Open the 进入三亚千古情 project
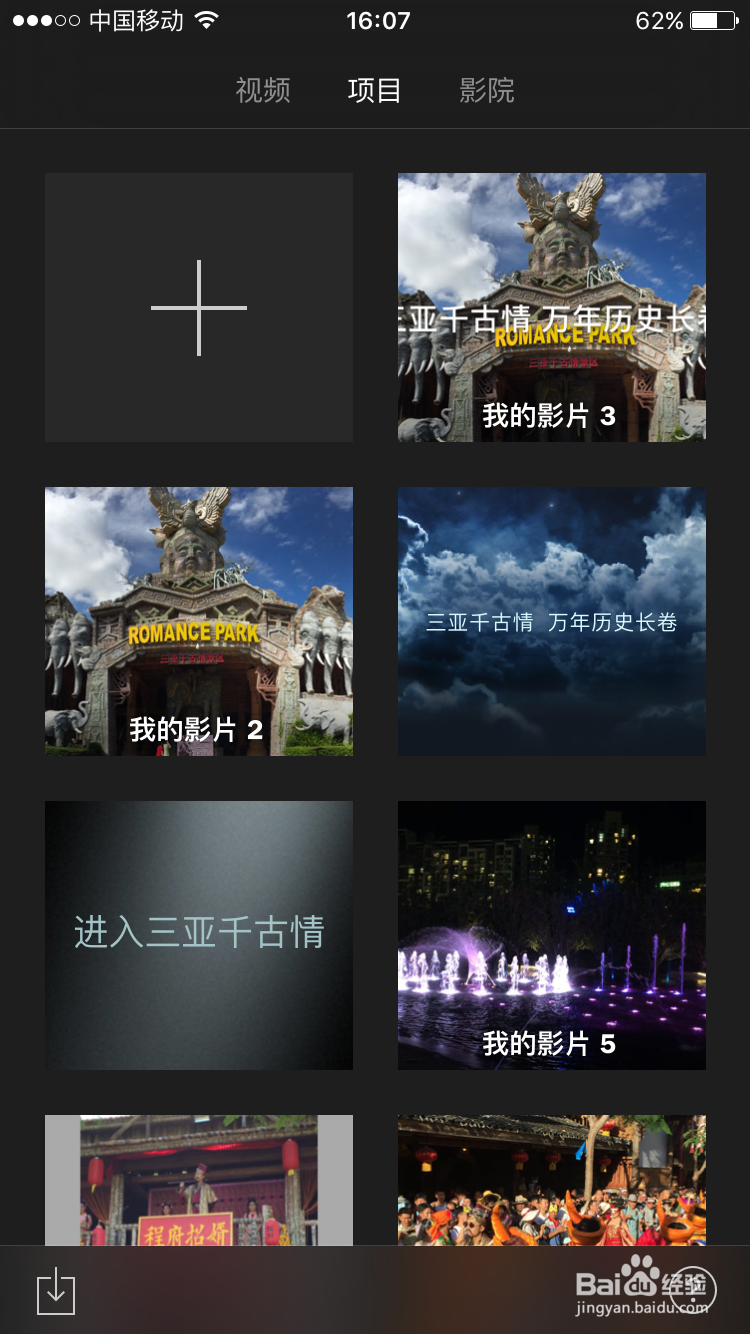Screen dimensions: 750x1334 [x=199, y=935]
